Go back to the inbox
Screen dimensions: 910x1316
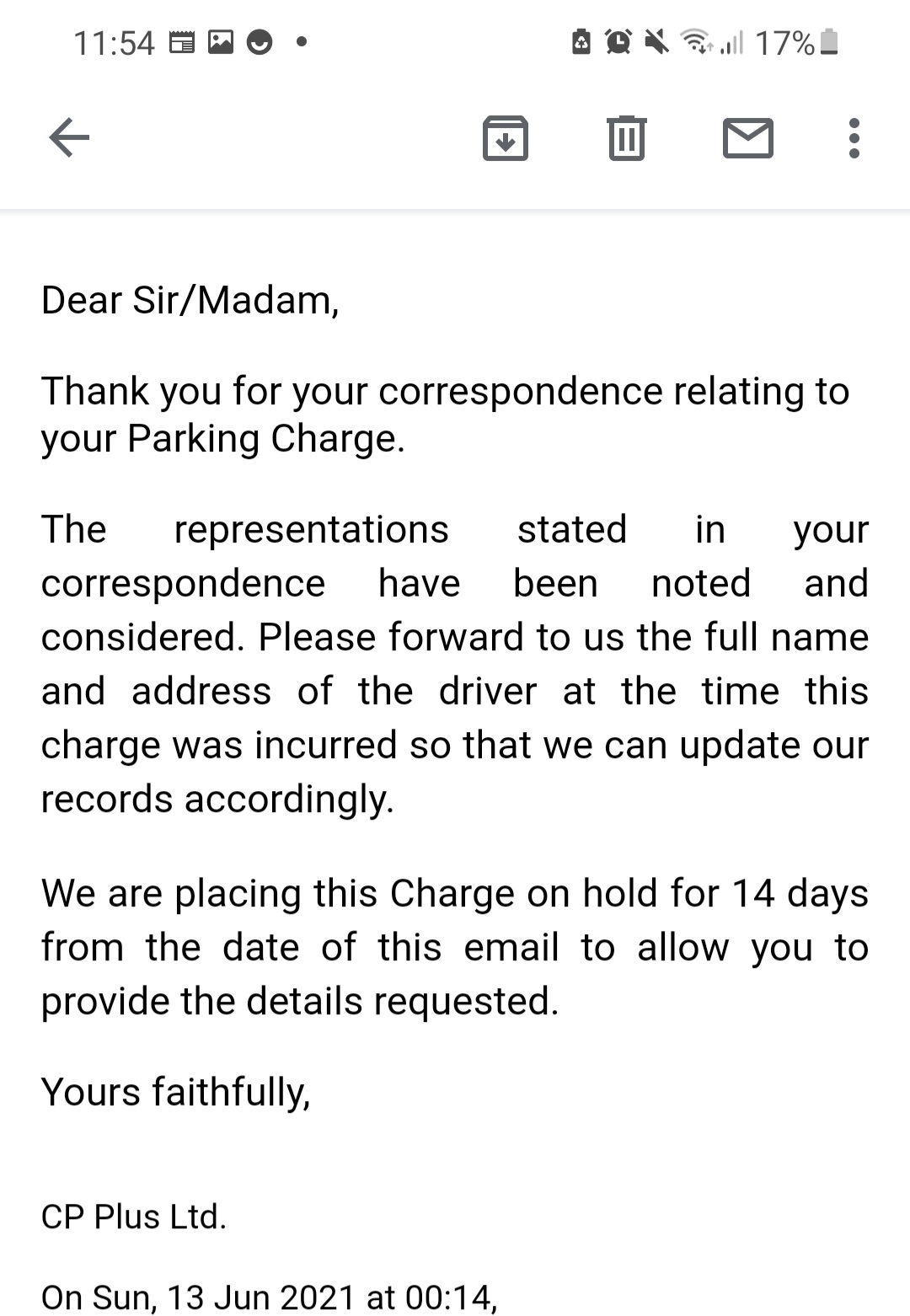click(69, 137)
